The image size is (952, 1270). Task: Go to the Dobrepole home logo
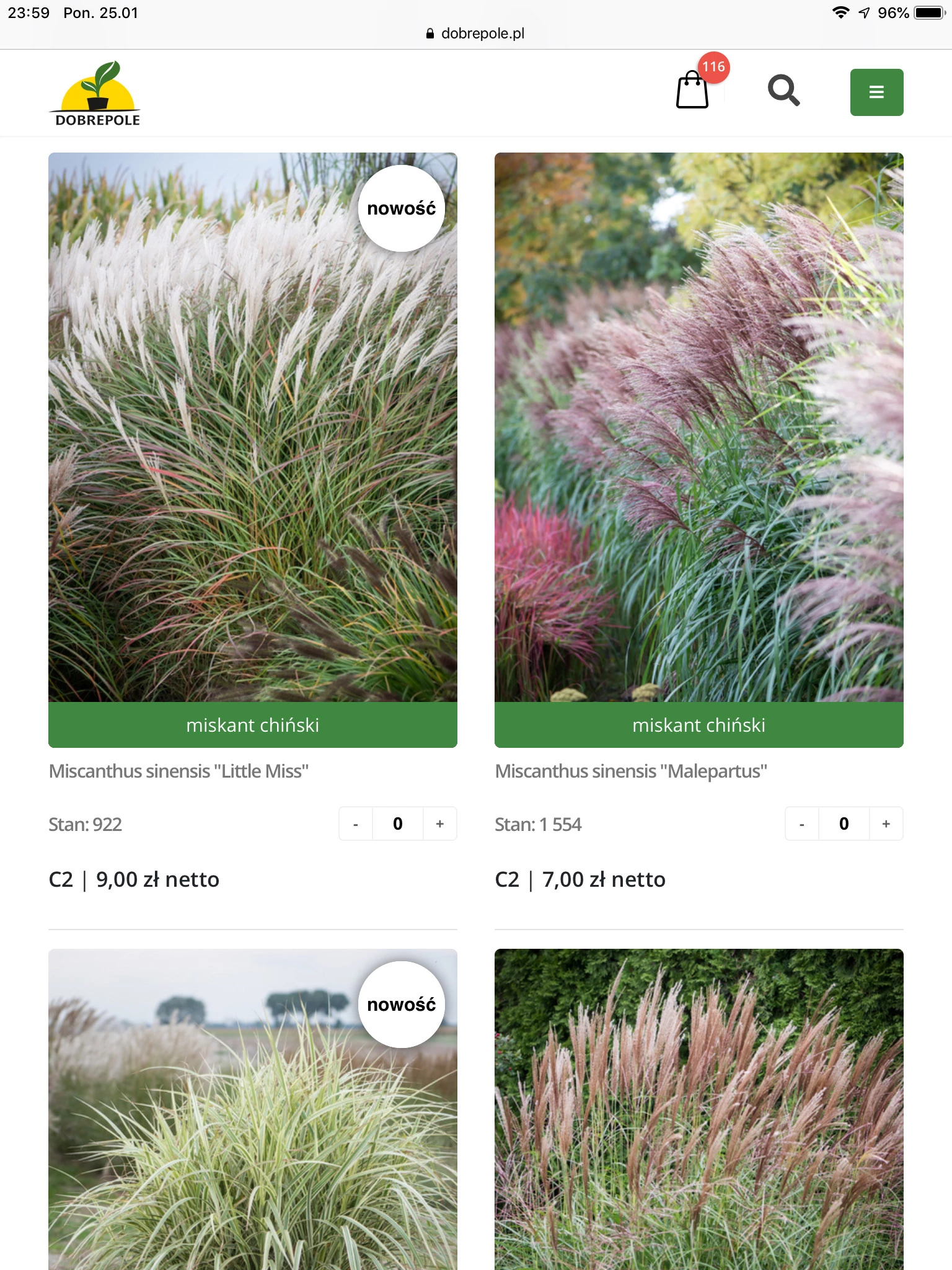97,94
